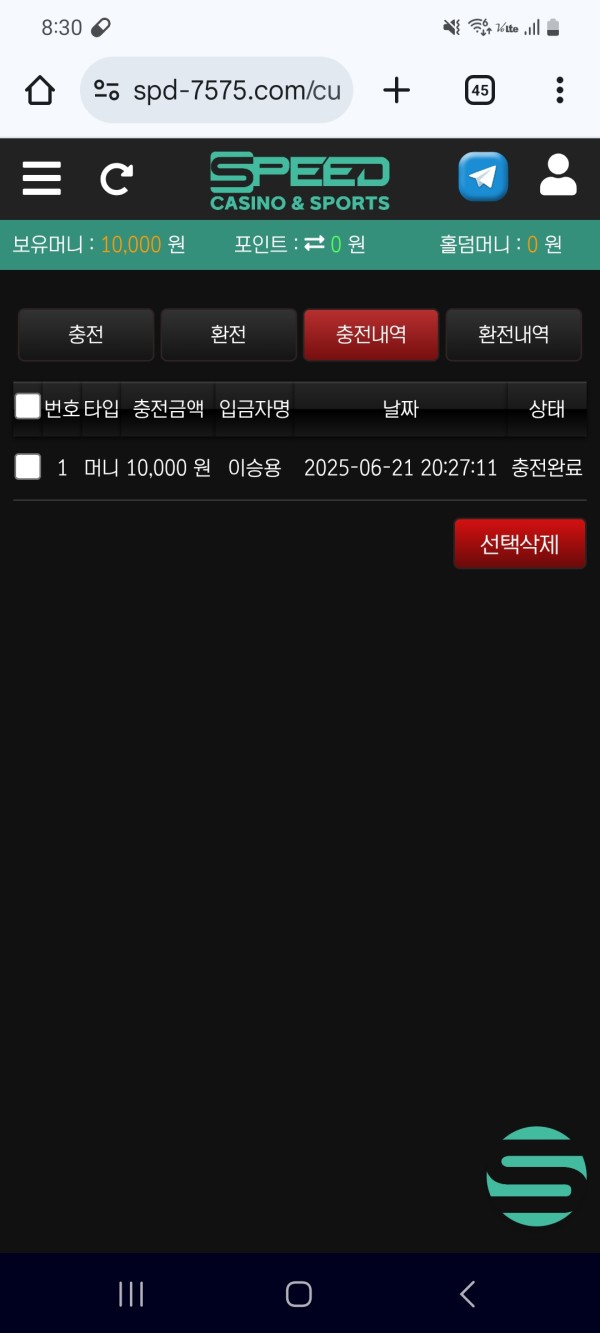
Task: Tap the 선택삭제 button
Action: (x=519, y=544)
